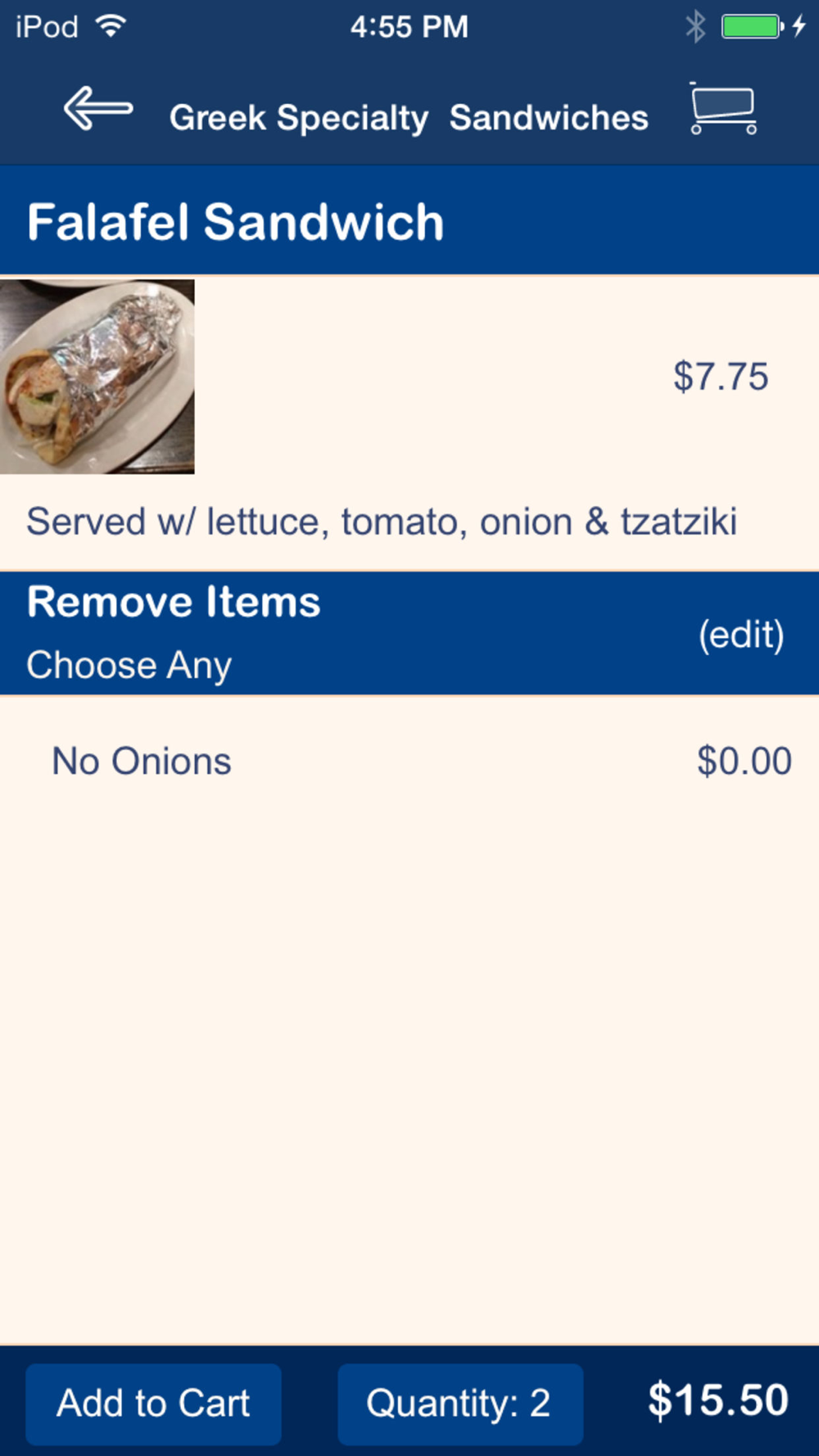Add the sandwich to cart
The height and width of the screenshot is (1456, 819).
coord(153,1404)
